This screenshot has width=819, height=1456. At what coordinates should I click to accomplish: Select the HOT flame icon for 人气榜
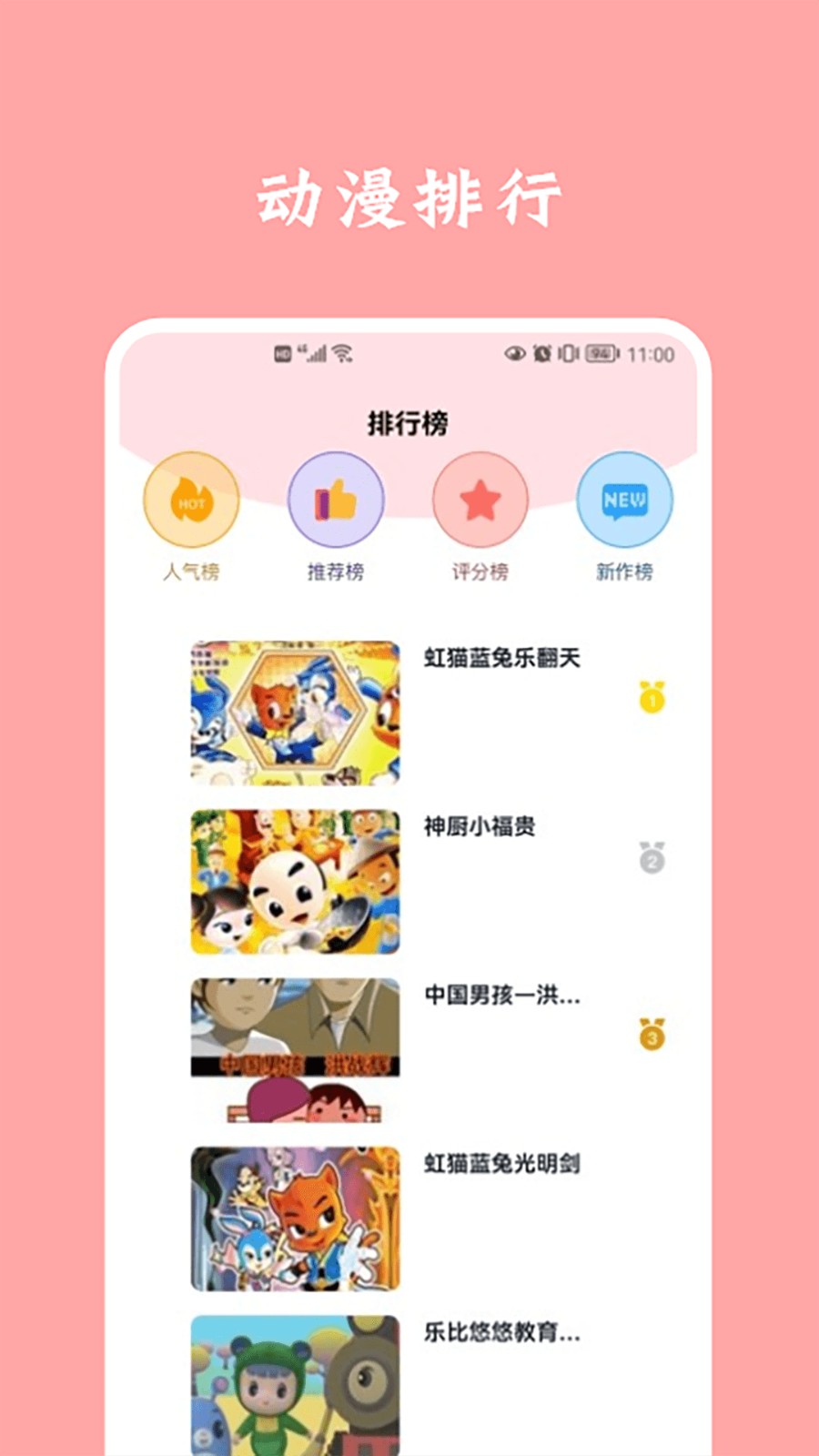pyautogui.click(x=189, y=500)
